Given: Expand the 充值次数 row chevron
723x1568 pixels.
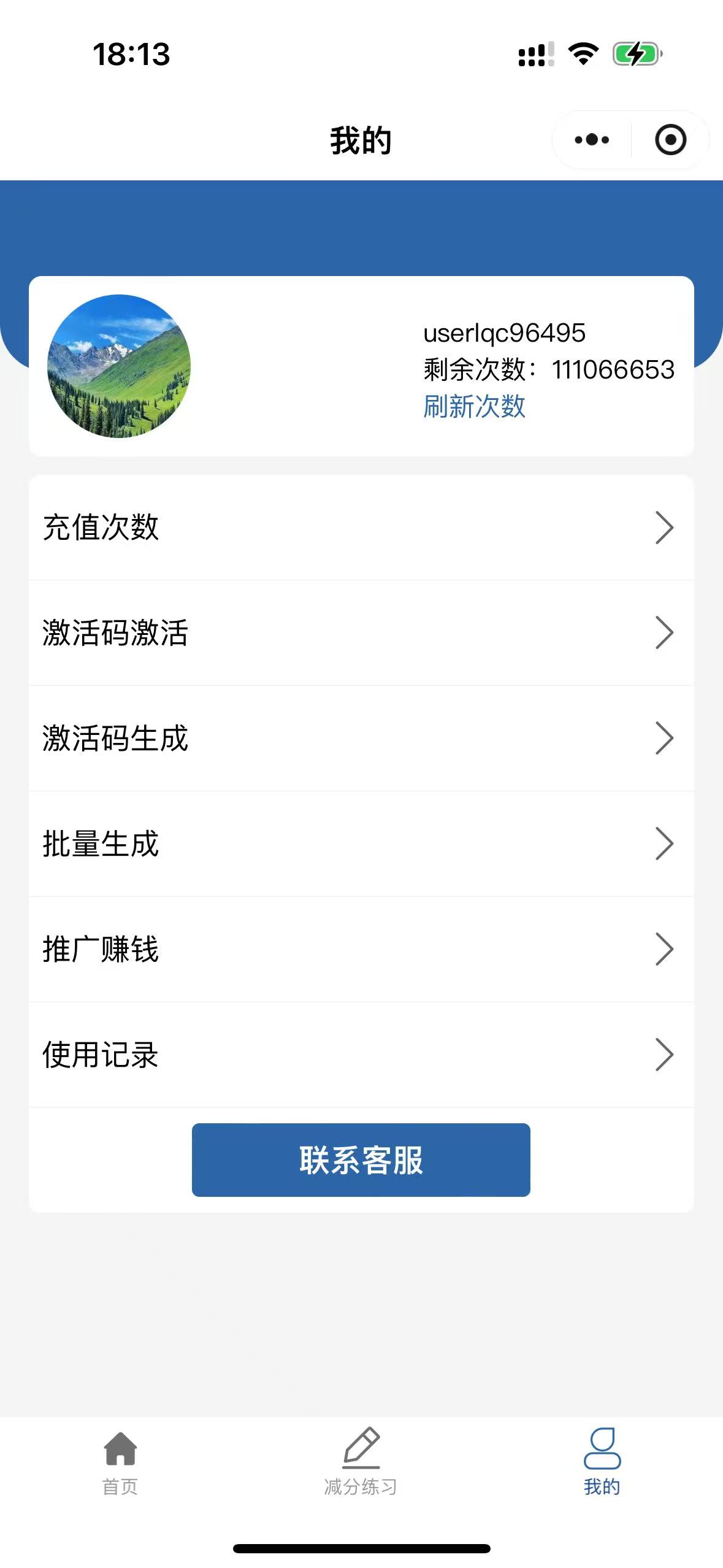Looking at the screenshot, I should [x=664, y=527].
